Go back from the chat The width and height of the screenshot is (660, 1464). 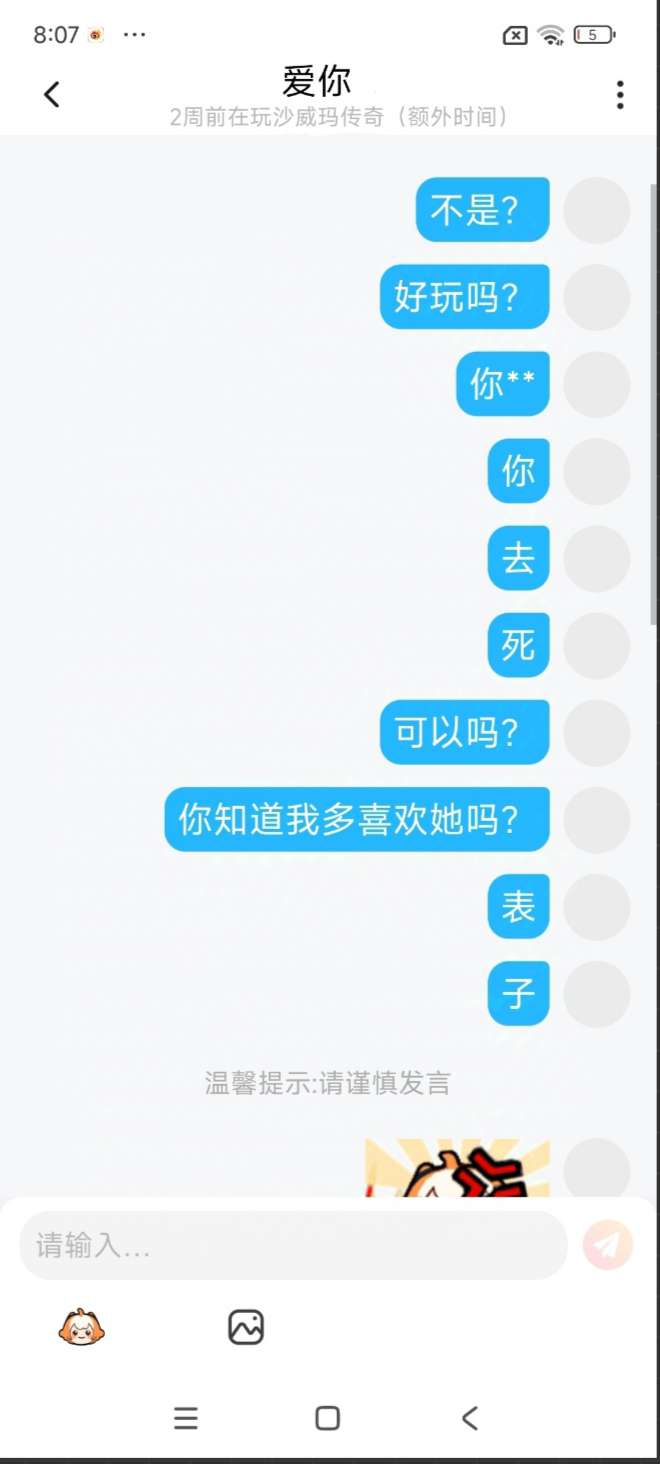pos(52,94)
